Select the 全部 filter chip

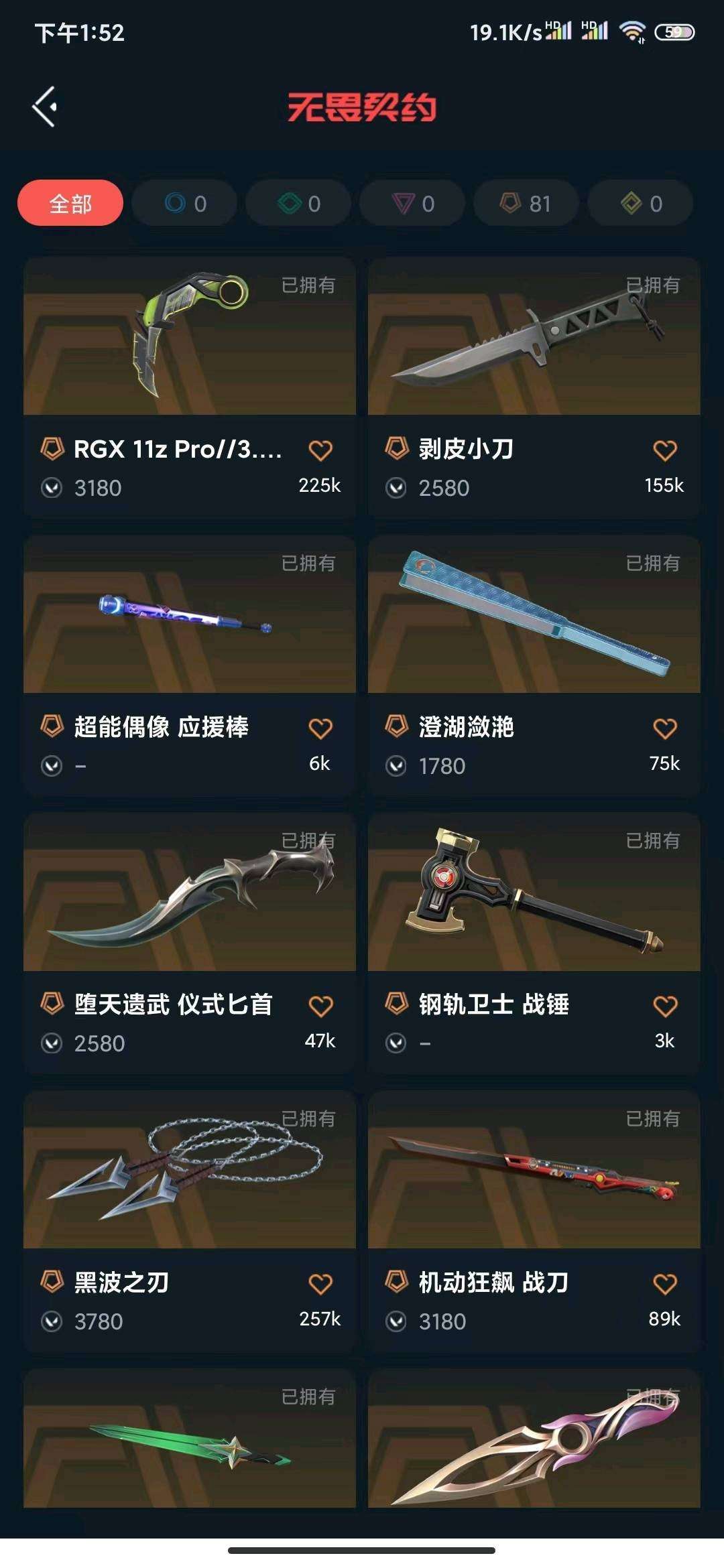click(x=70, y=203)
